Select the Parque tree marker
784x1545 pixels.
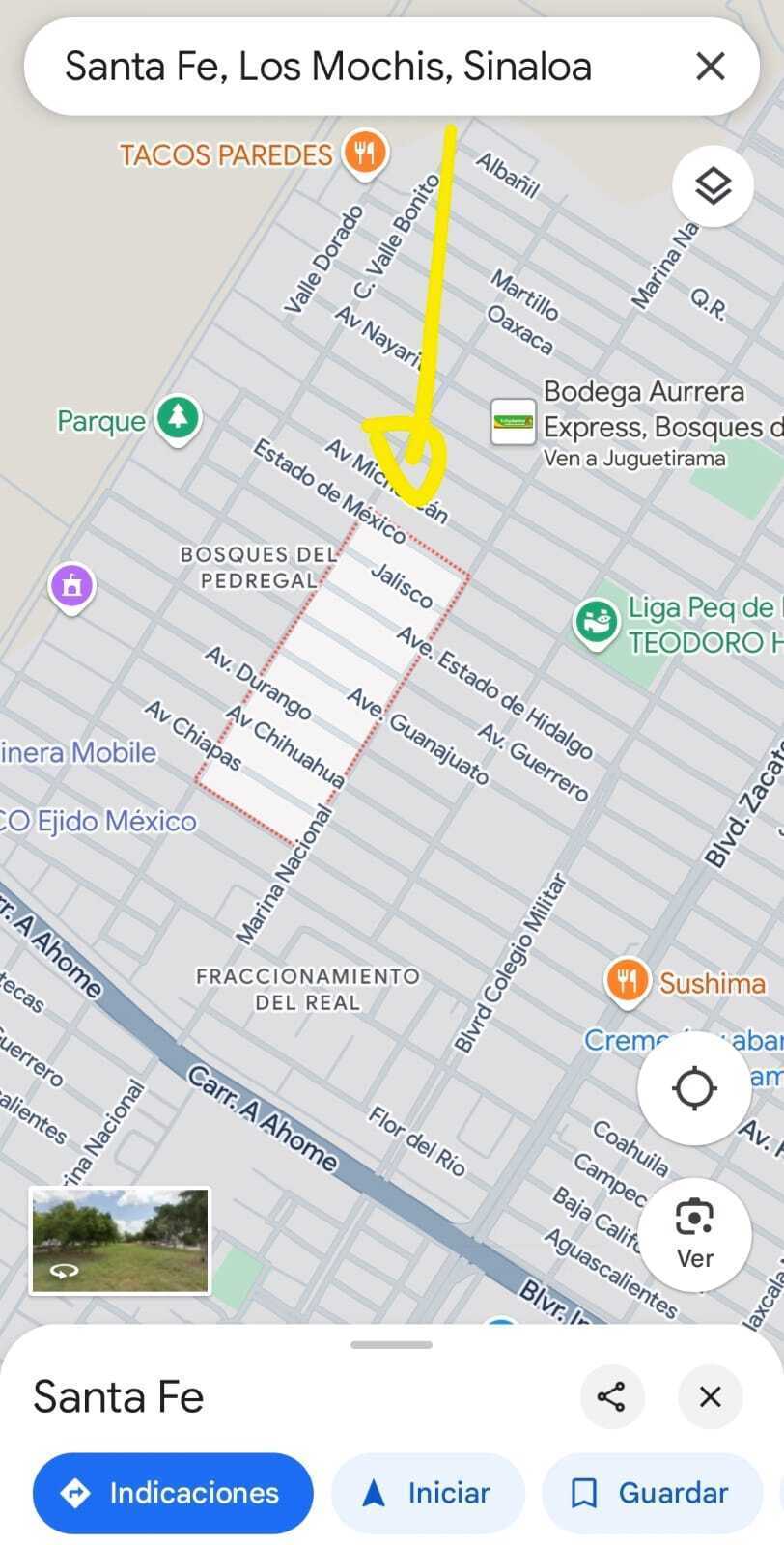click(178, 419)
